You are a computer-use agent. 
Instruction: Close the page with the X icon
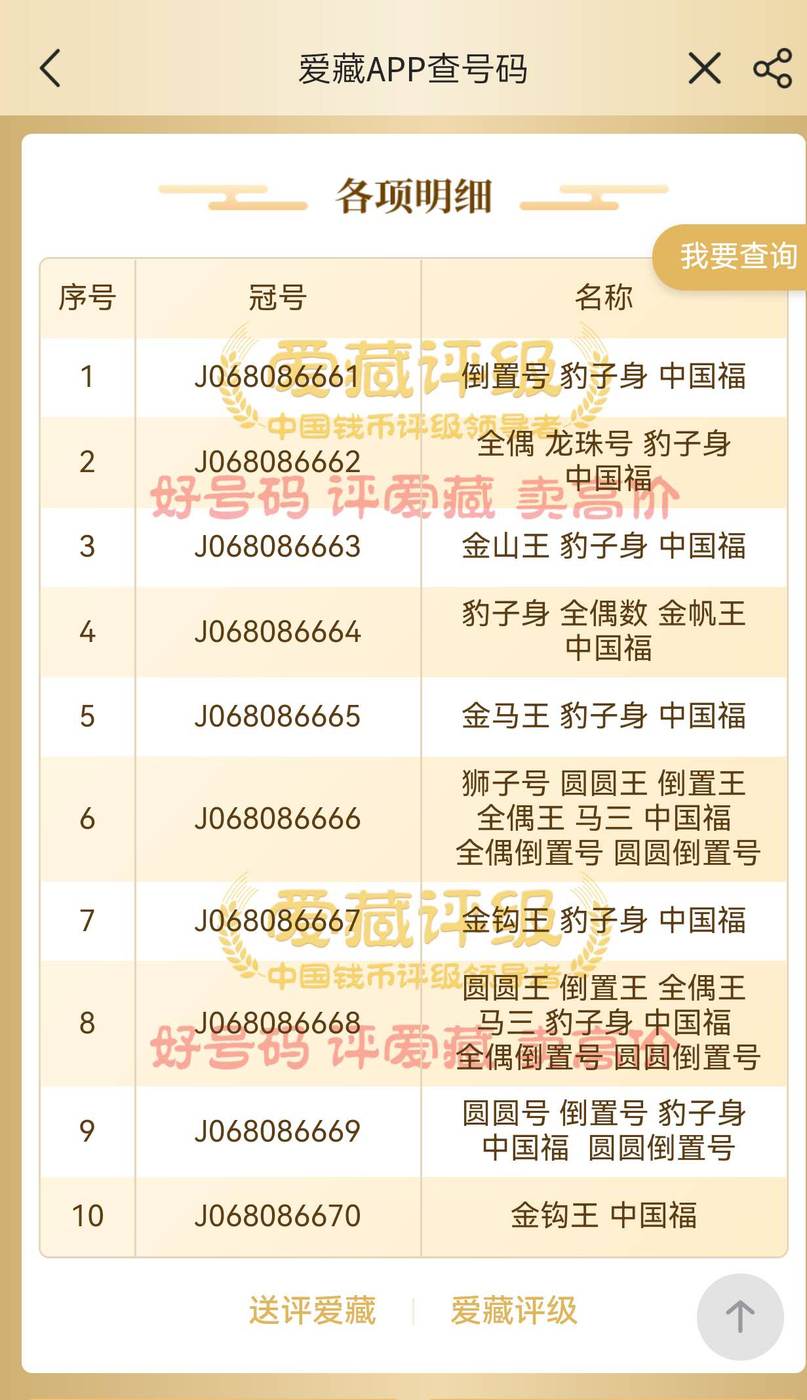(704, 69)
